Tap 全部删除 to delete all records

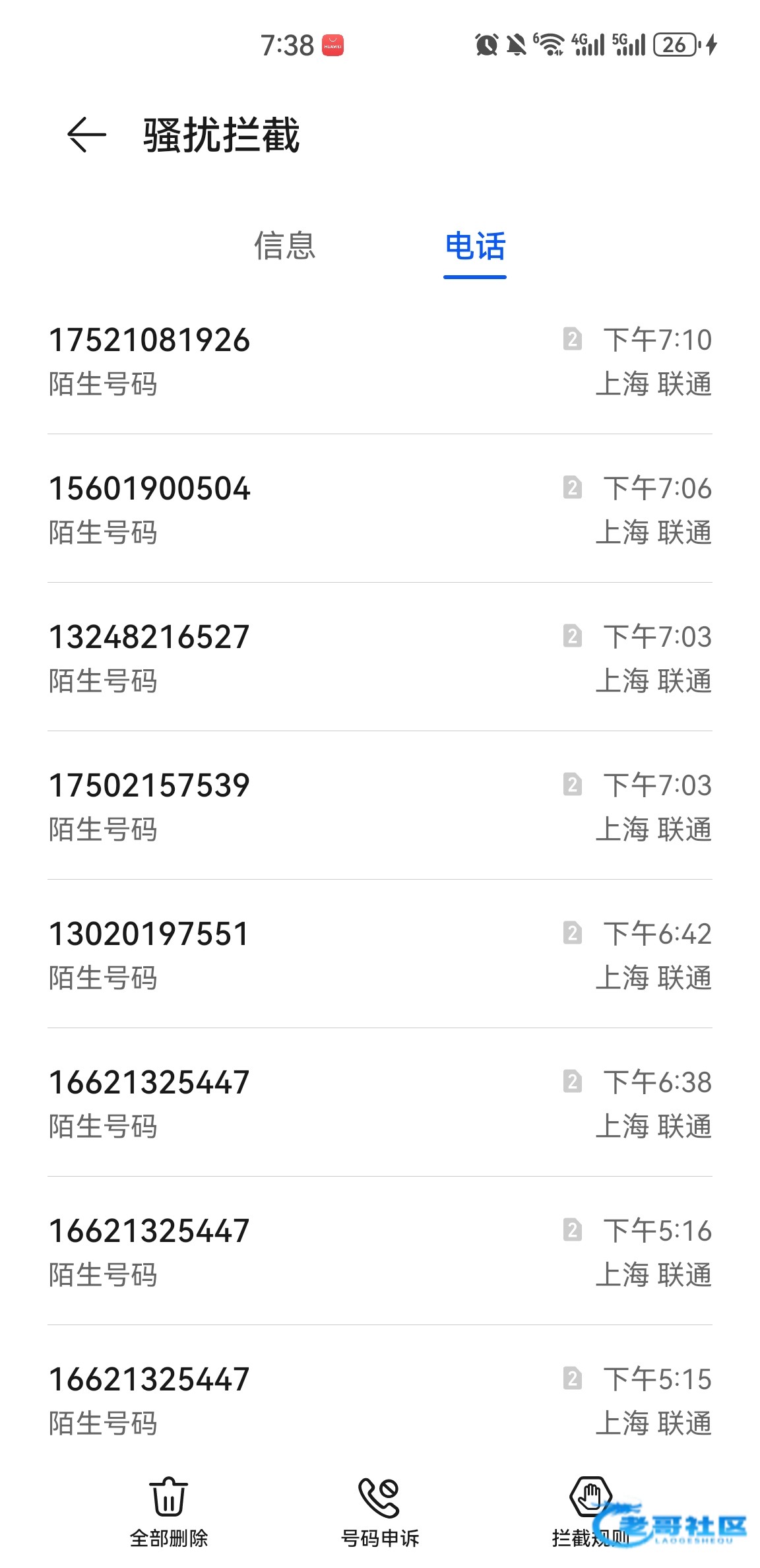(x=169, y=1511)
